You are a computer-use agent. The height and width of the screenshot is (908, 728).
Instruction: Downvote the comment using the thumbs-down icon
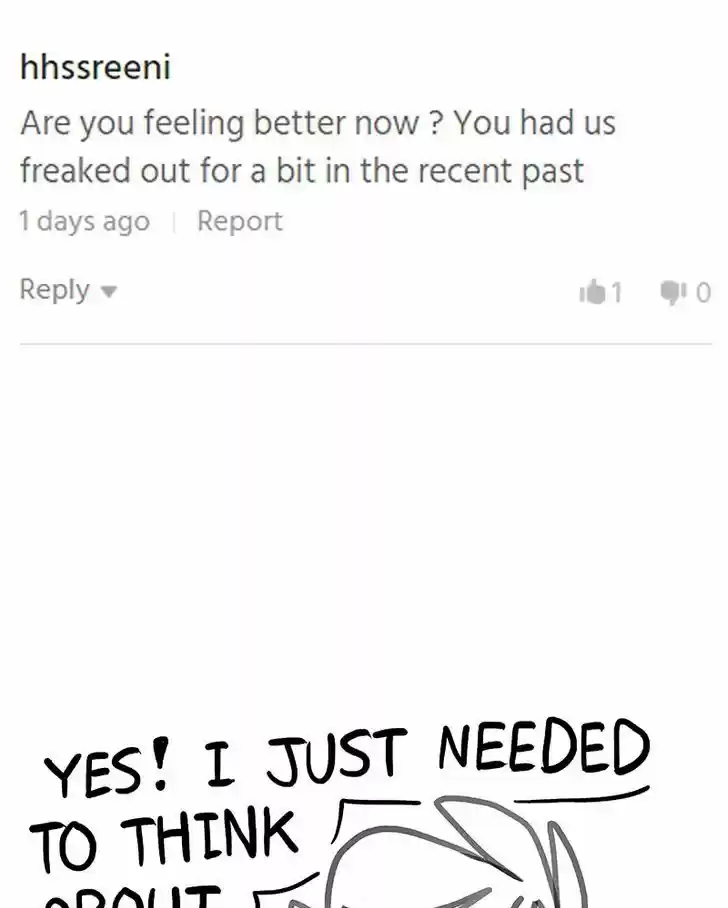(668, 292)
